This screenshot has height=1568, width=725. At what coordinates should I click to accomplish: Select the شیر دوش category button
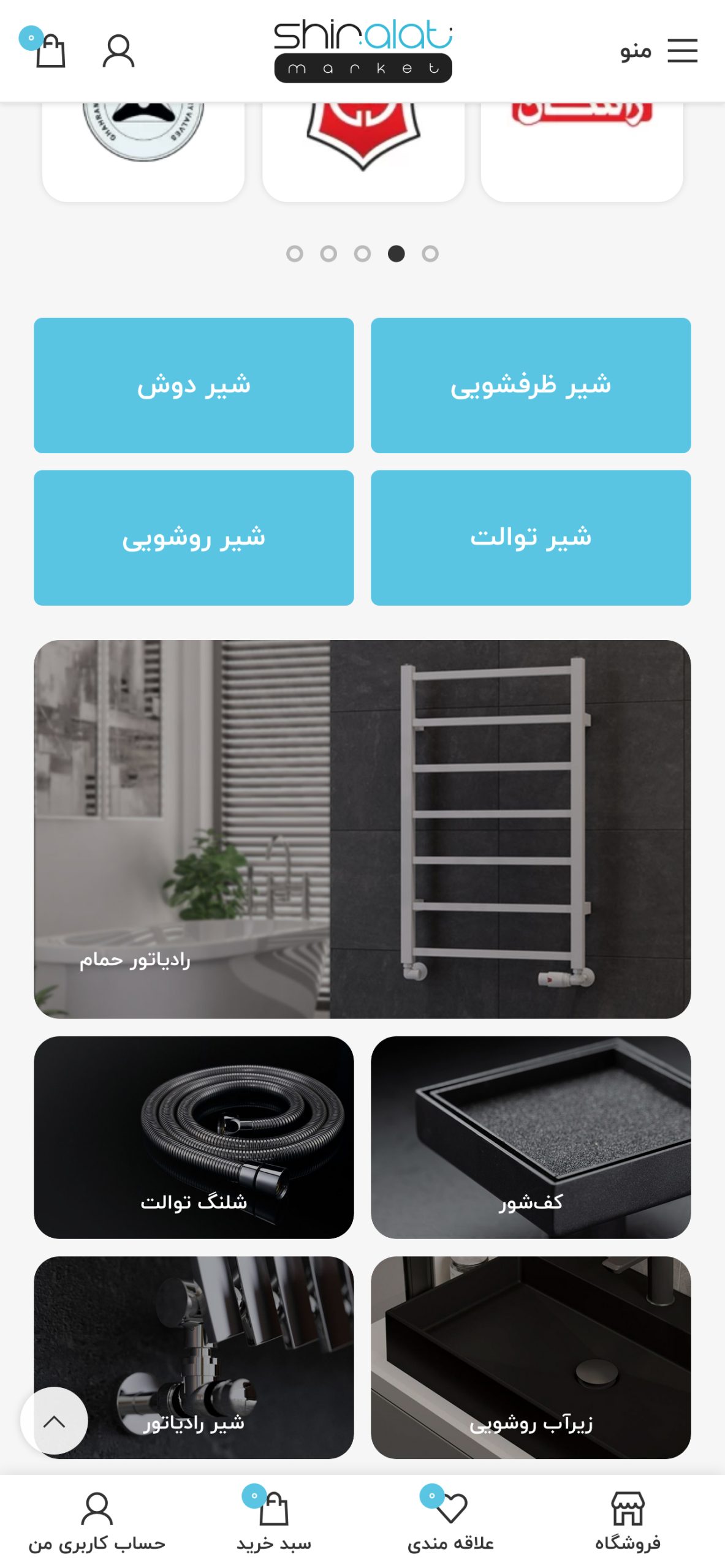pyautogui.click(x=194, y=385)
